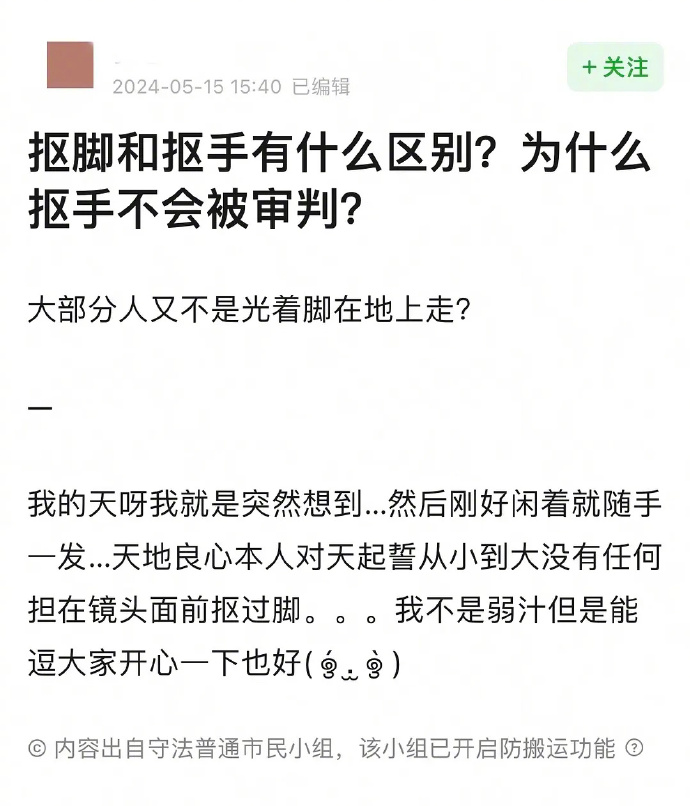Image resolution: width=690 pixels, height=806 pixels.
Task: Open the author's profile avatar
Action: point(70,65)
